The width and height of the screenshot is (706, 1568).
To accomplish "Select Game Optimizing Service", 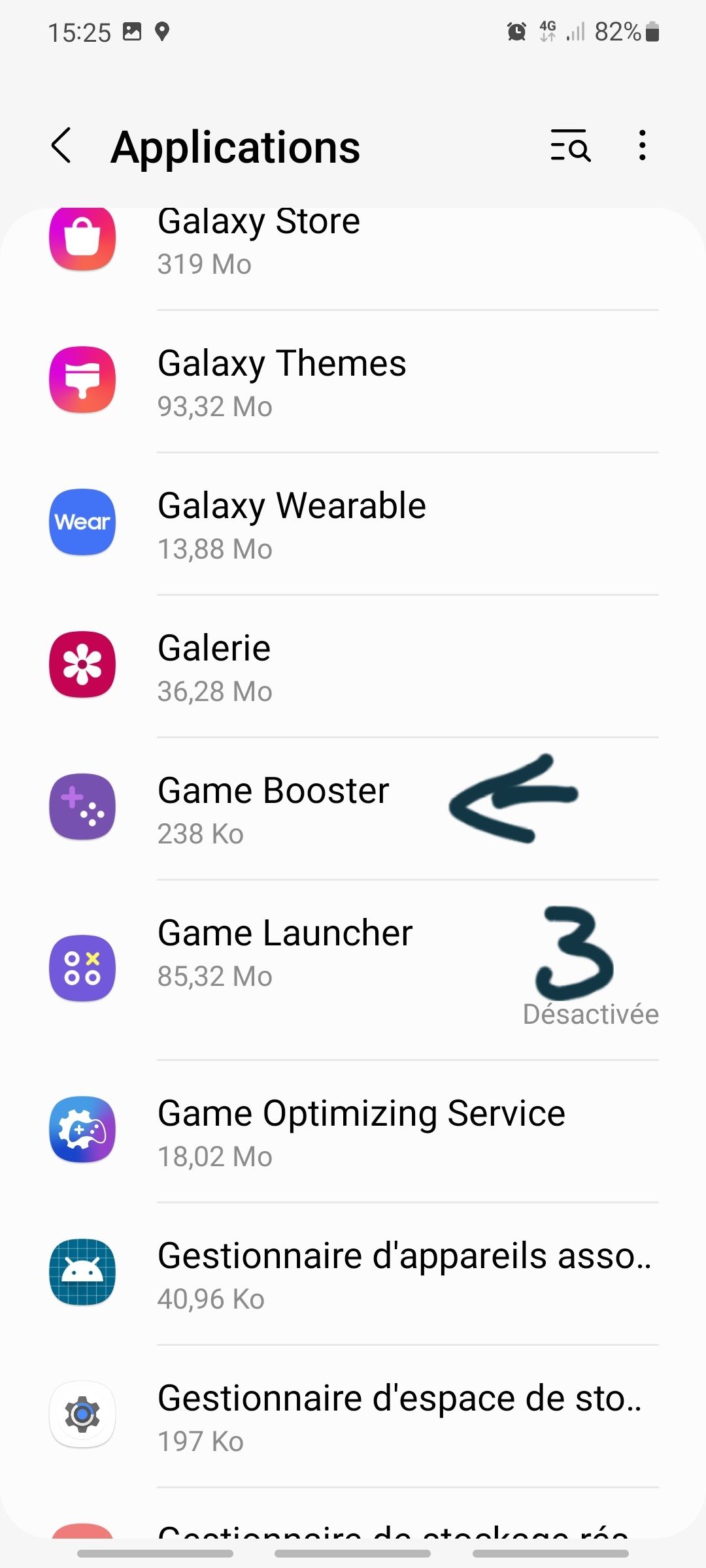I will point(353,1132).
